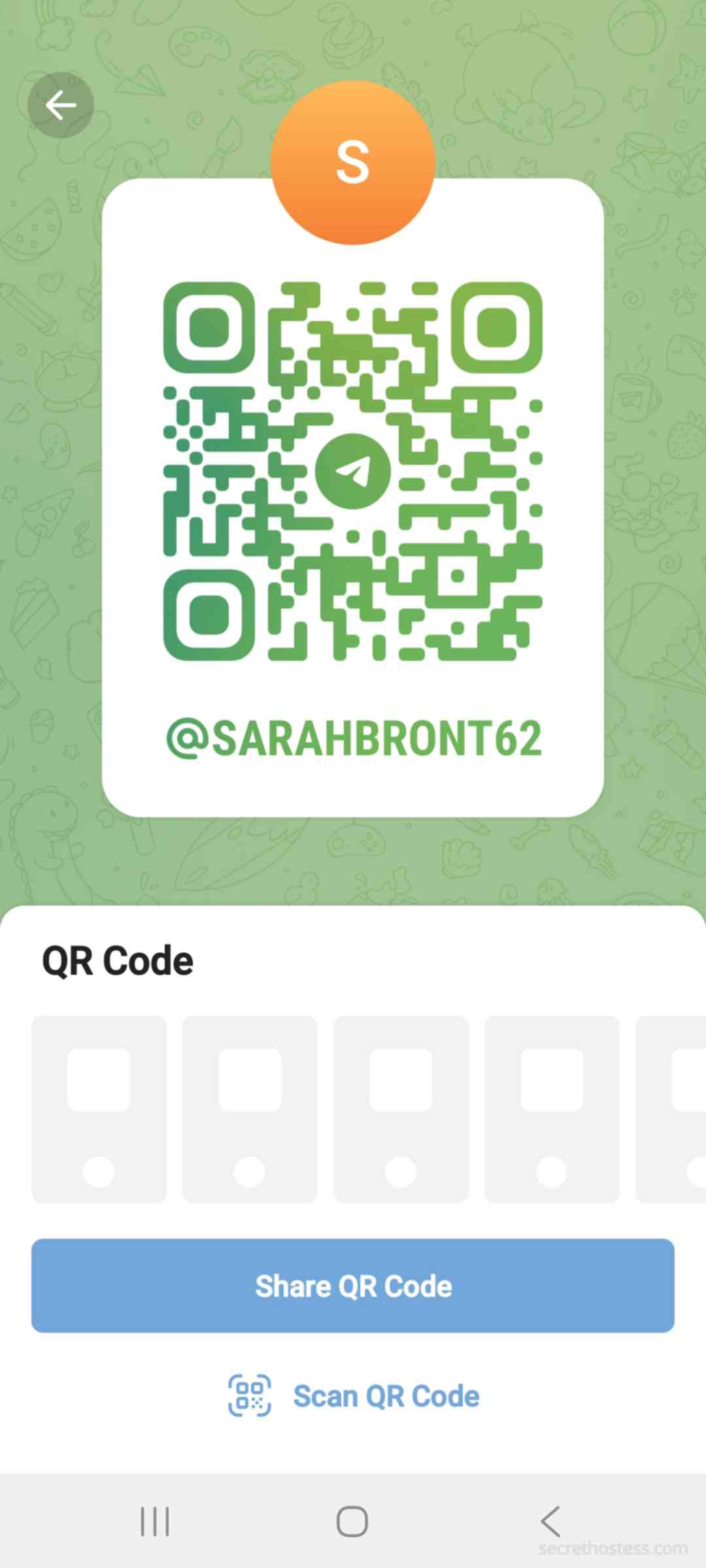The height and width of the screenshot is (1568, 706).
Task: Open Scan QR Code
Action: coord(353,1396)
